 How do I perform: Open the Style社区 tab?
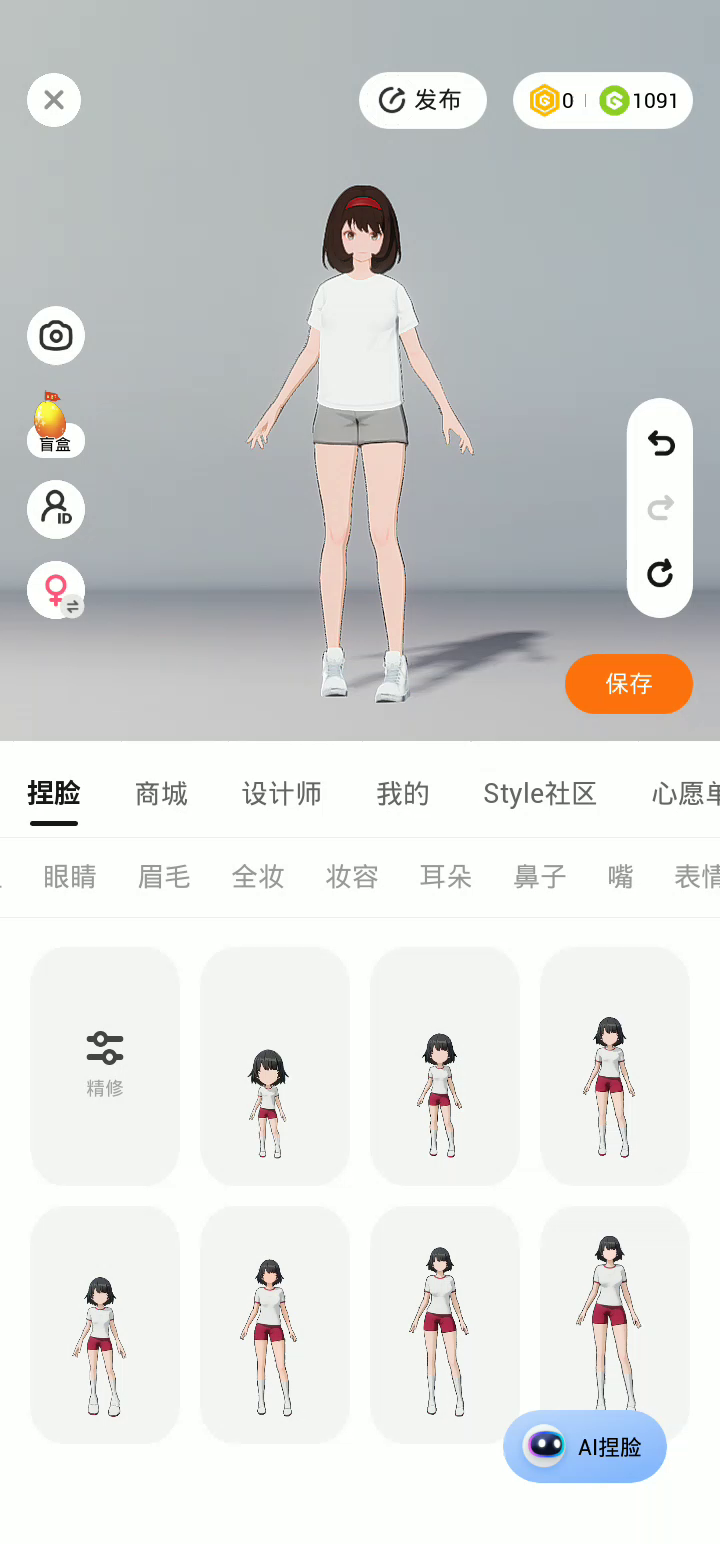[x=539, y=794]
